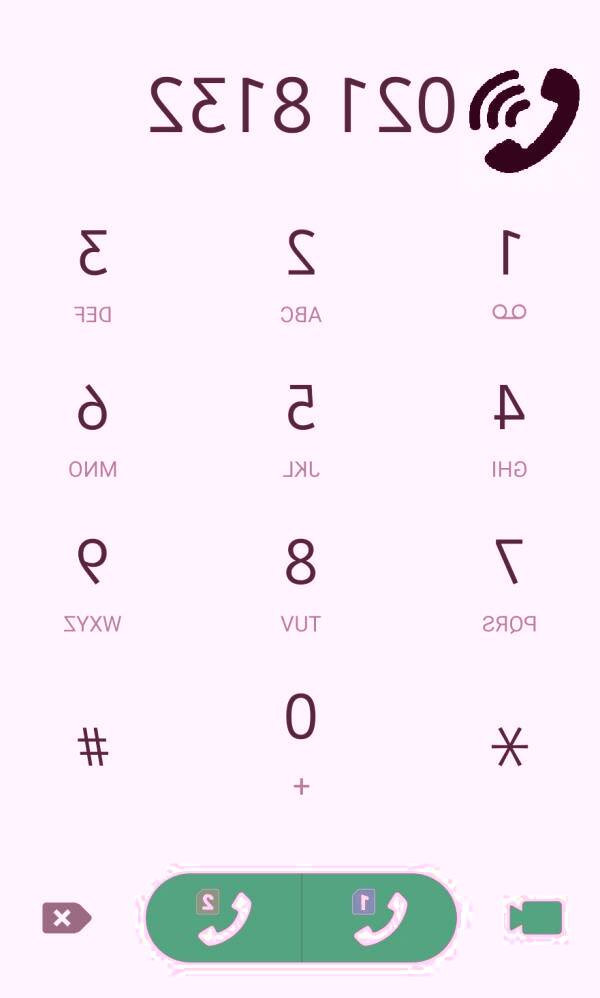Viewport: 600px width, 998px height.
Task: Start a video call
Action: [x=535, y=918]
